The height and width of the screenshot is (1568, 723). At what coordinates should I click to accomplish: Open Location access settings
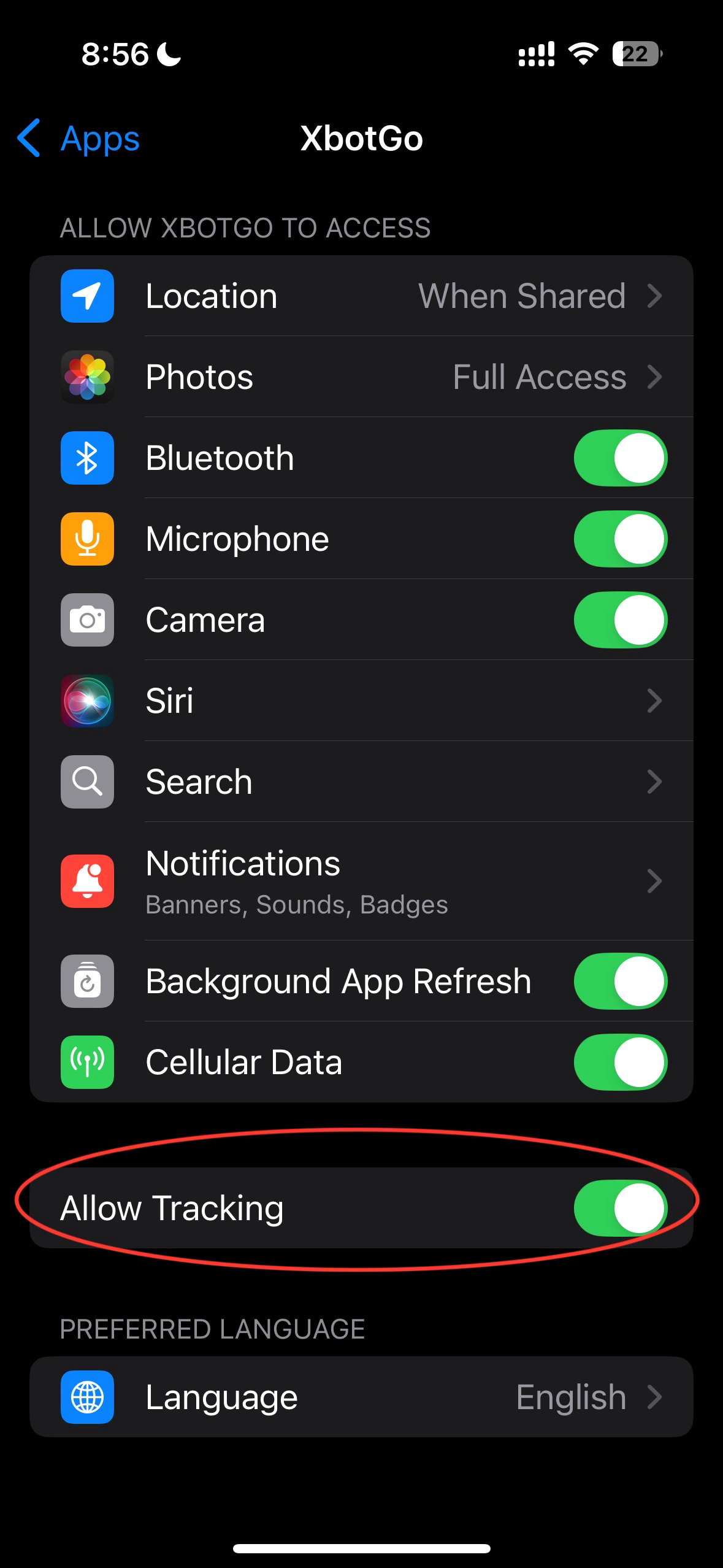(x=361, y=296)
